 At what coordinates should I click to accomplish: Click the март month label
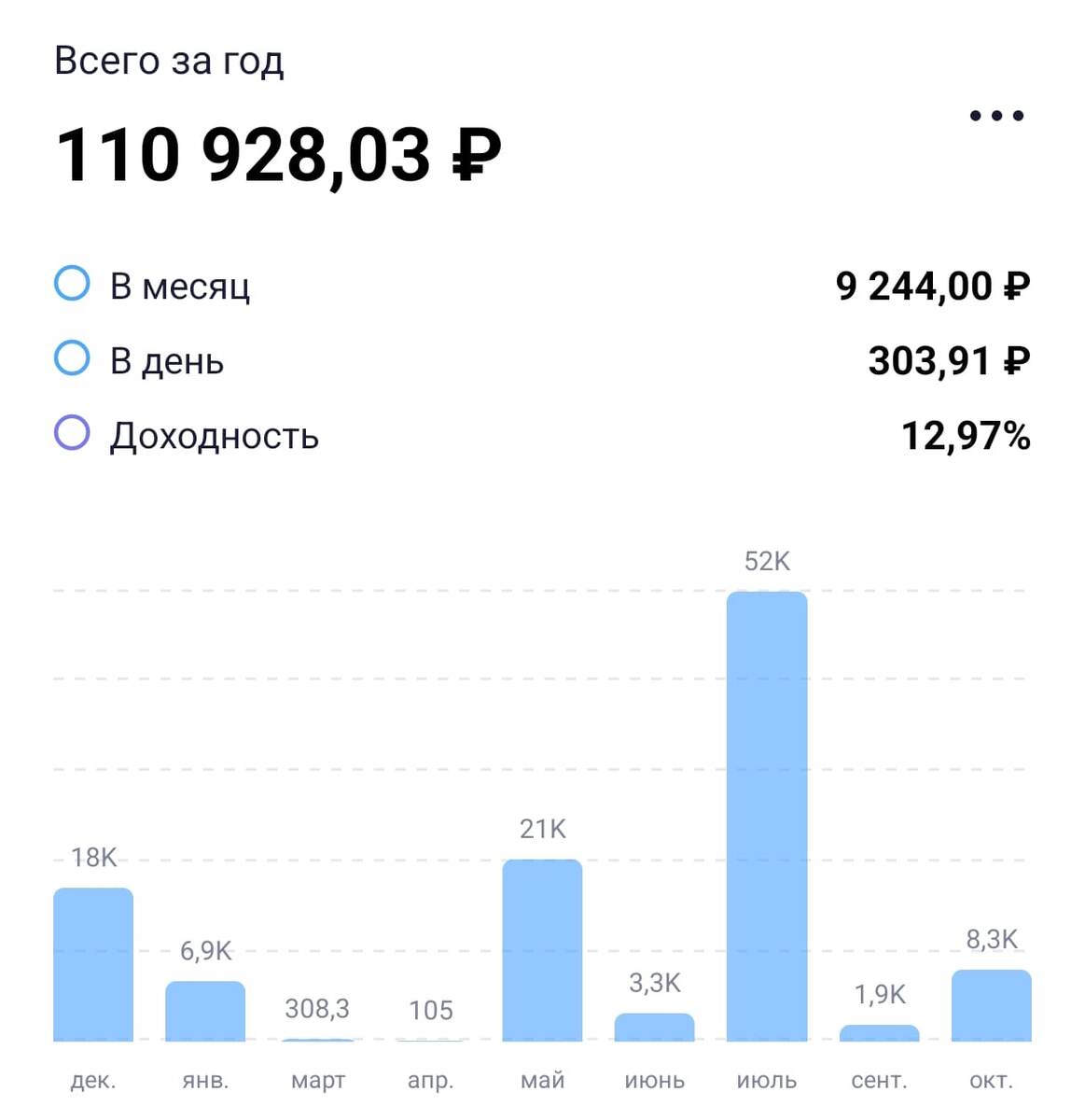coord(317,1081)
